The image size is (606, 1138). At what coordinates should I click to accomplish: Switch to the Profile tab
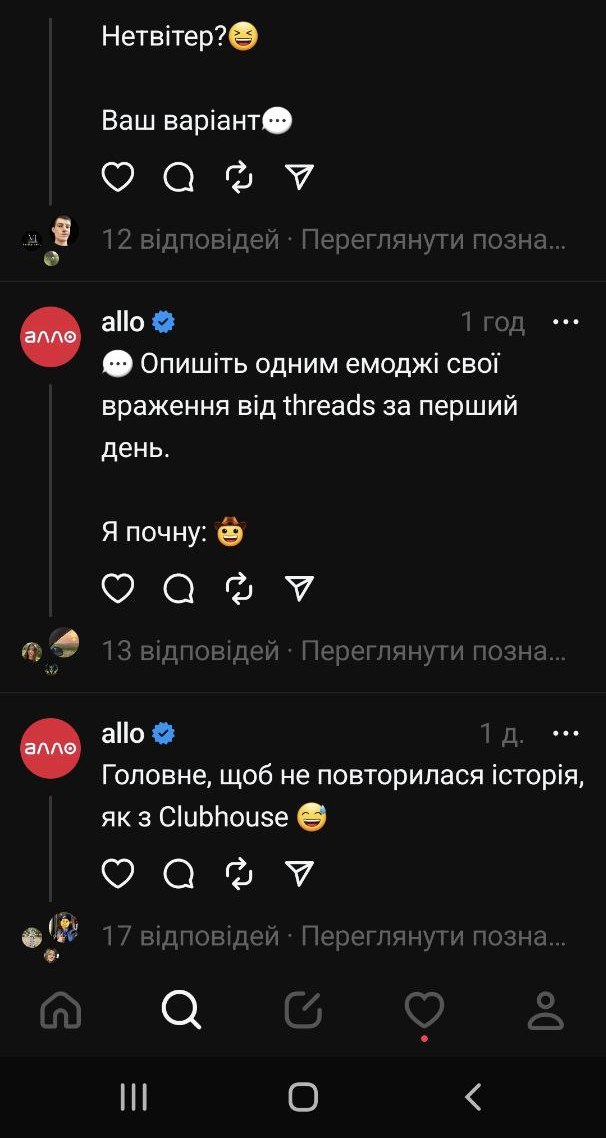[546, 1011]
